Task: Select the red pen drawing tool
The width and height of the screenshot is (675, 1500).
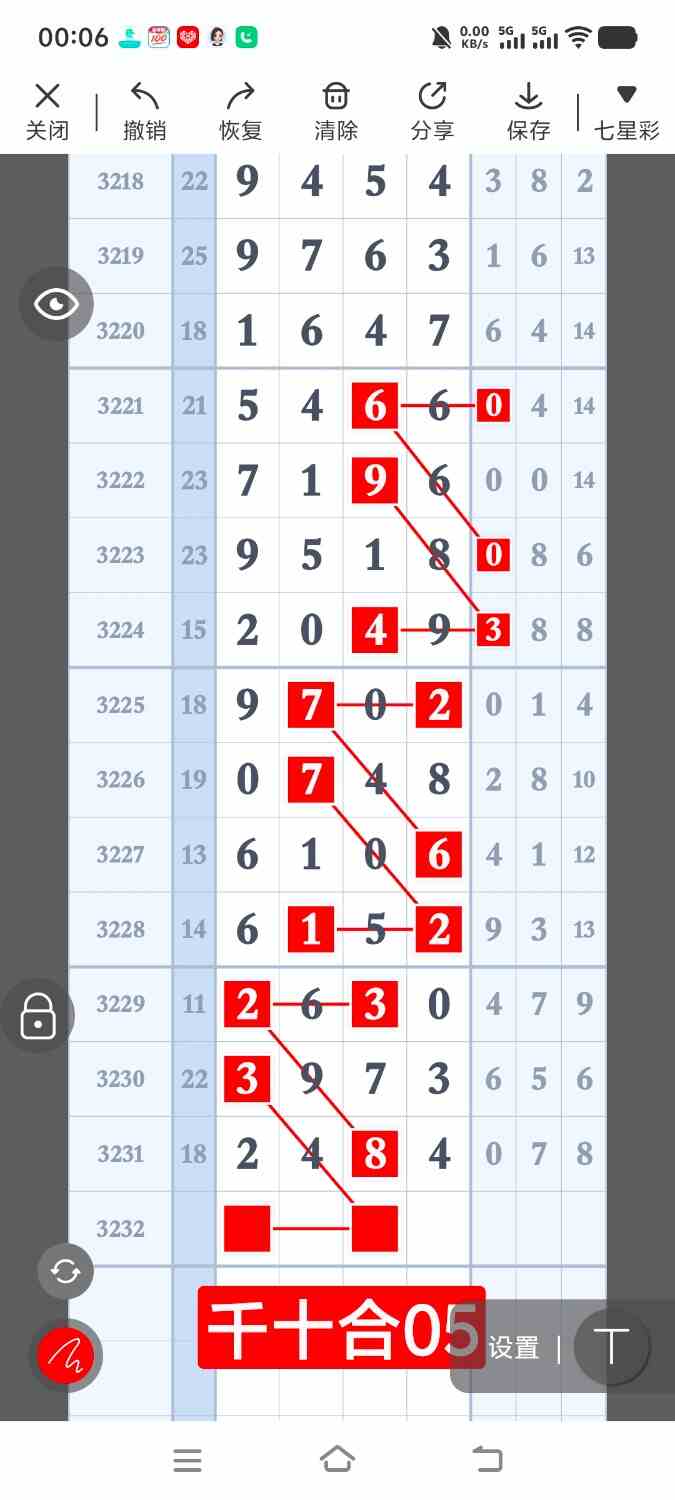Action: click(66, 1356)
